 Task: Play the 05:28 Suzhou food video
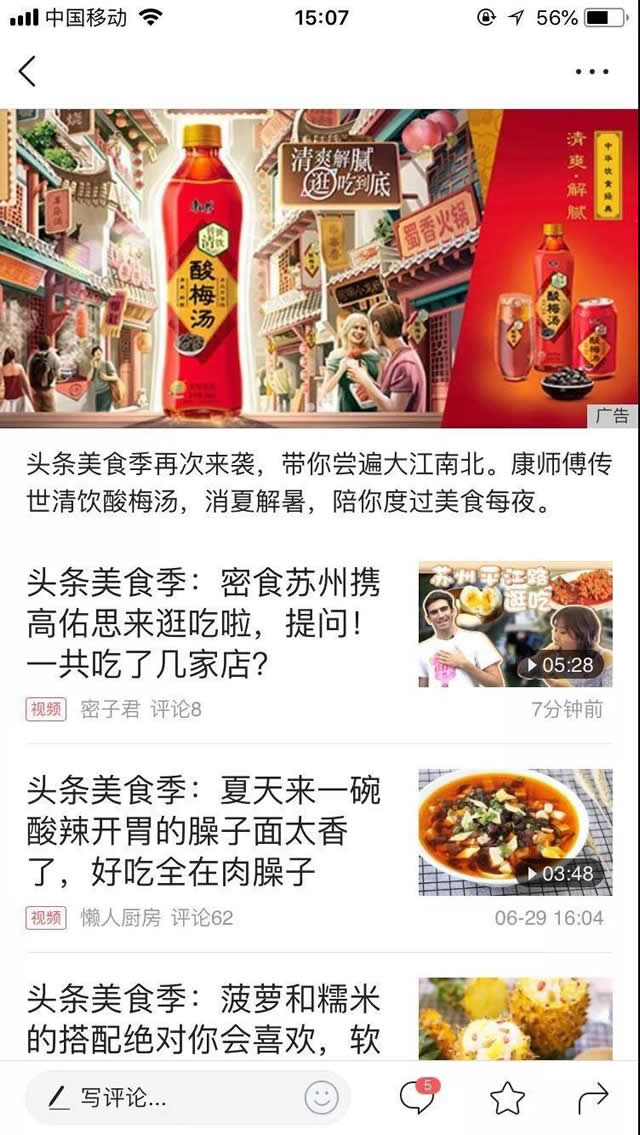click(x=515, y=624)
